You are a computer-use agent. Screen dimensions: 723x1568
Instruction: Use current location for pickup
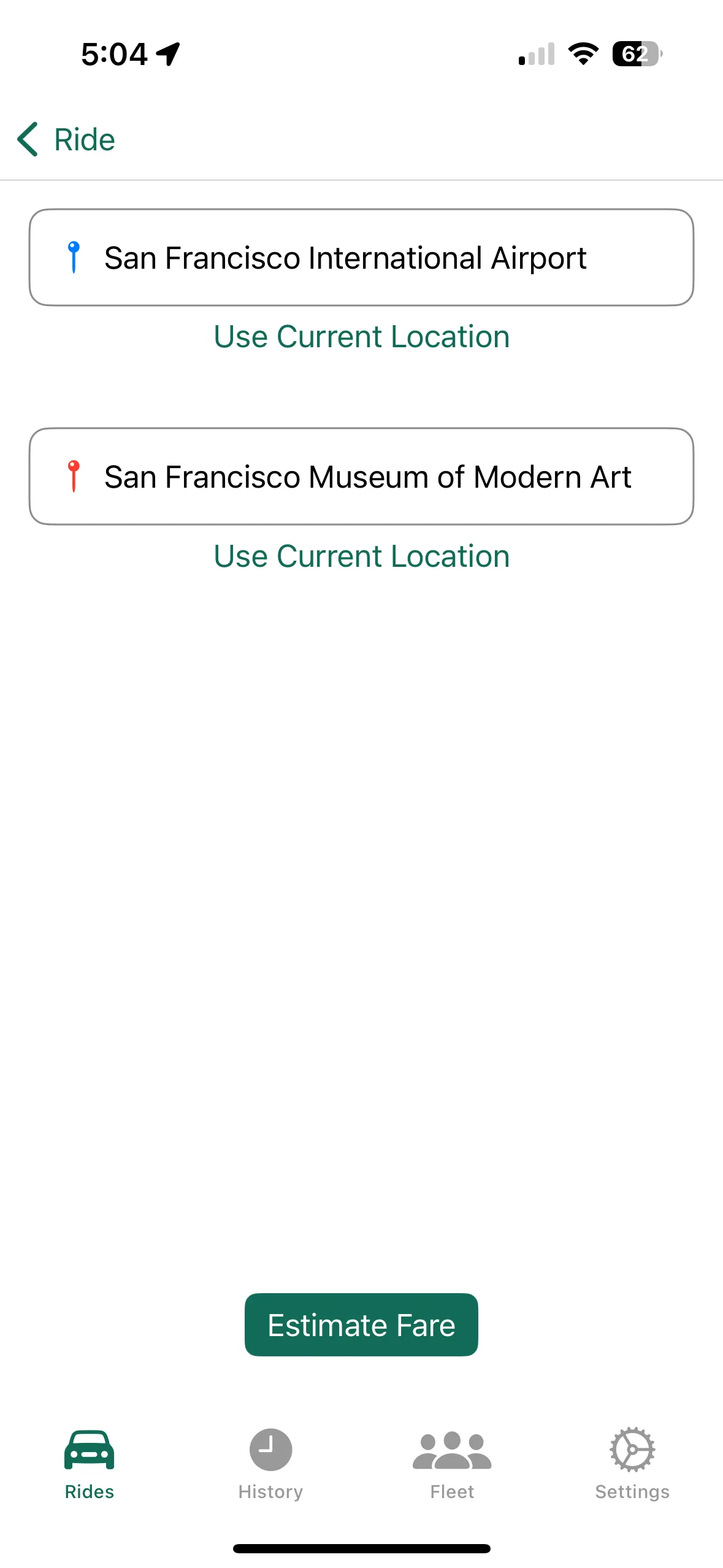coord(361,336)
